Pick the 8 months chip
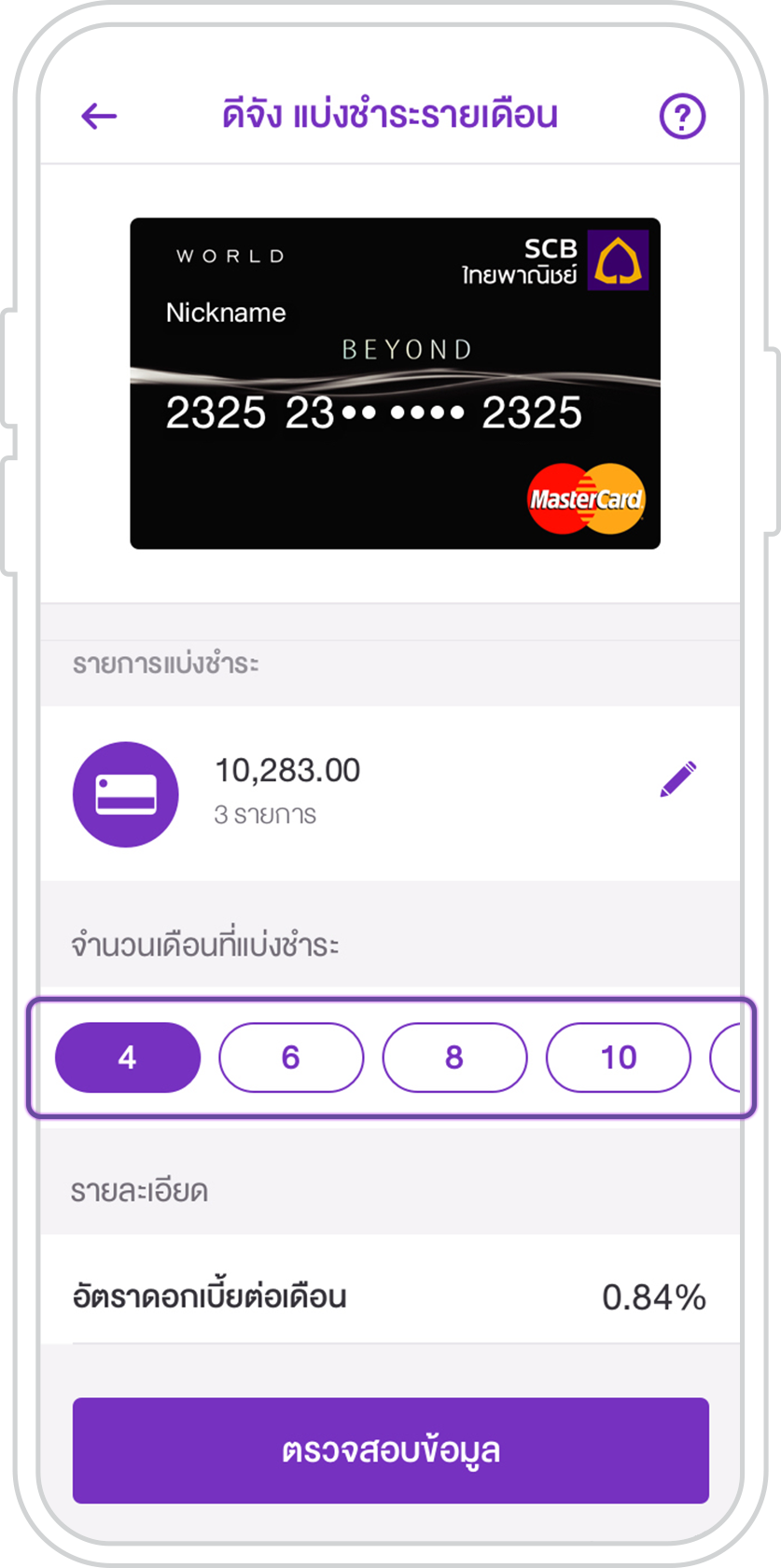The height and width of the screenshot is (1568, 781). [x=454, y=1057]
